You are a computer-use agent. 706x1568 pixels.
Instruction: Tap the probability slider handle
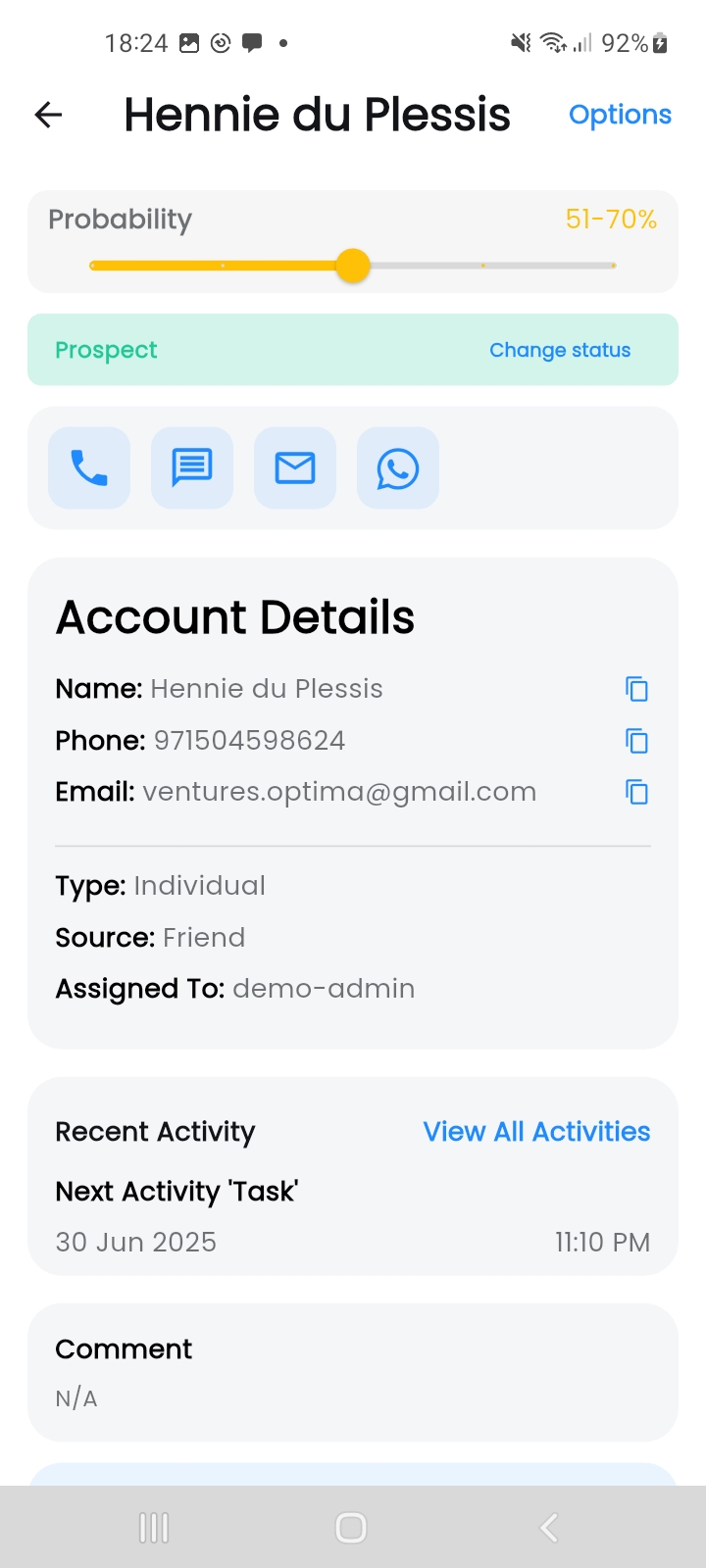(352, 266)
